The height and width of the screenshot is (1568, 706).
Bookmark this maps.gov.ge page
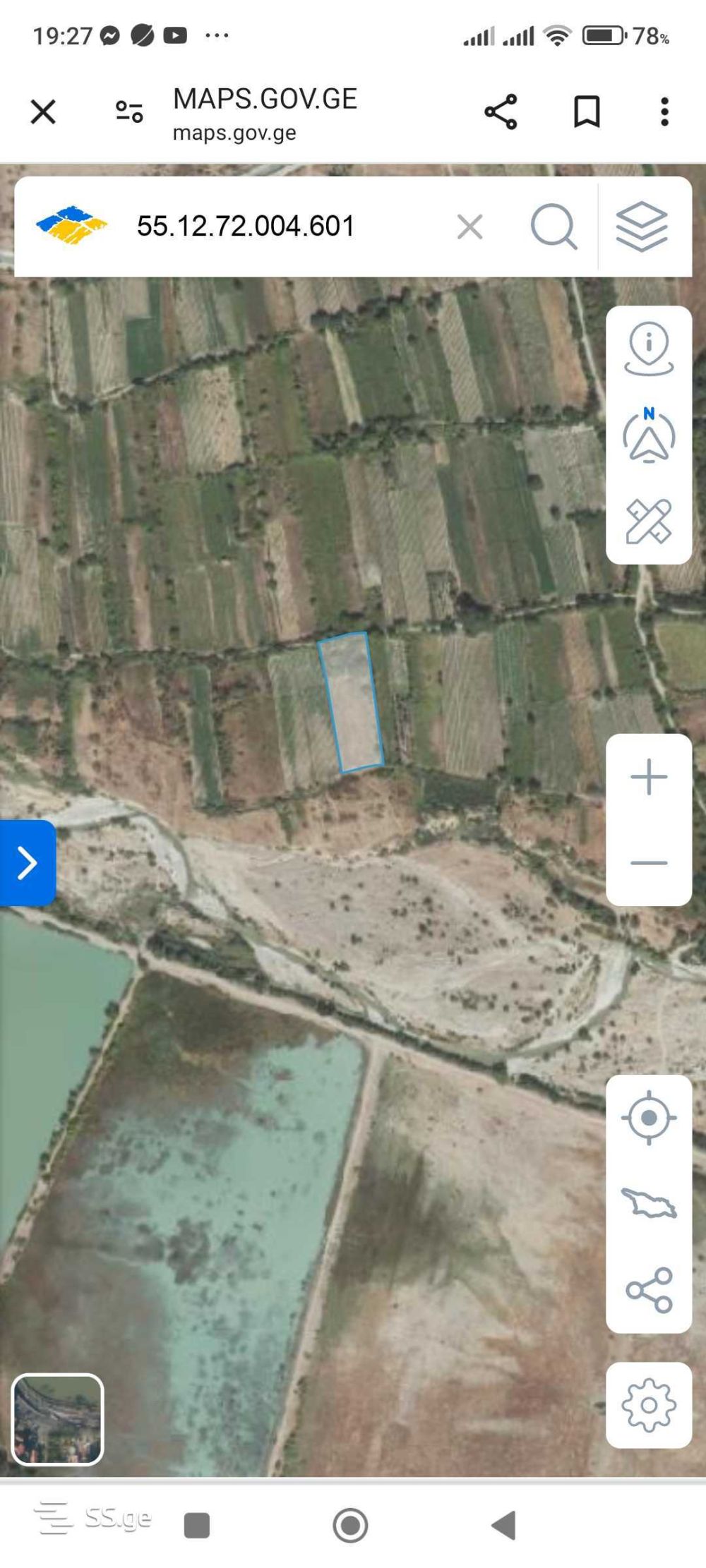click(x=587, y=111)
